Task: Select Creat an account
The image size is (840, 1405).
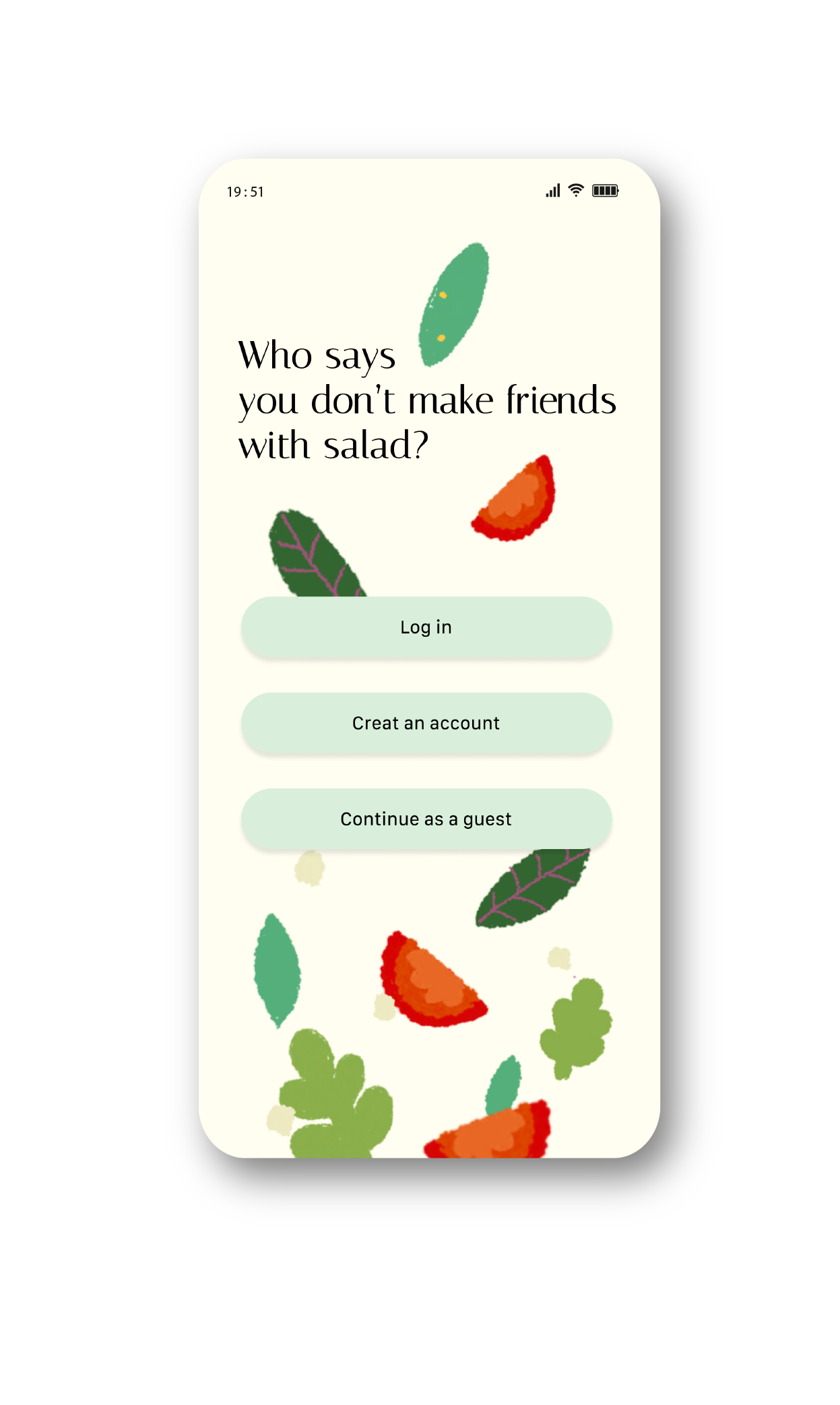Action: [426, 723]
